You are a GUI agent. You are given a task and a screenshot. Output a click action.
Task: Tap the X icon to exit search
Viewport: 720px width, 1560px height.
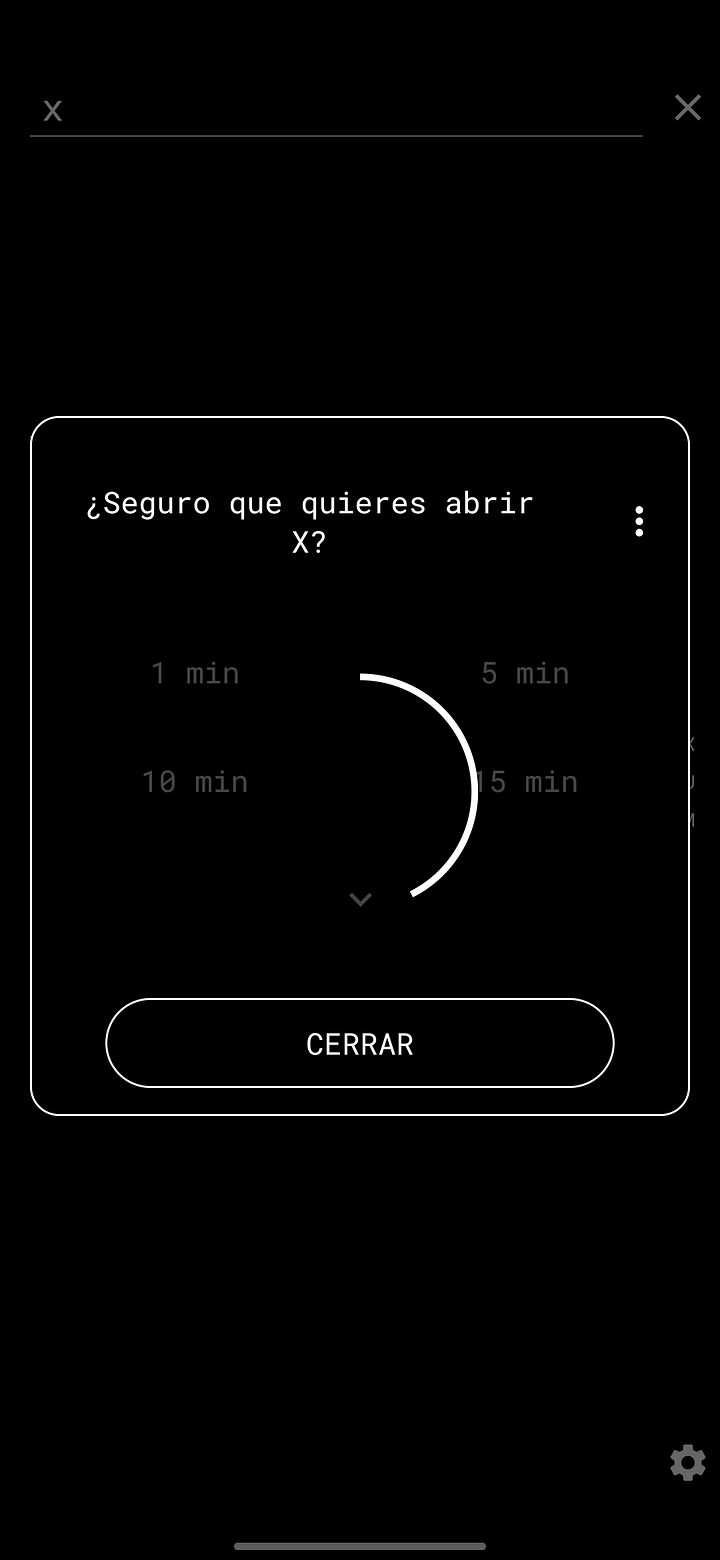688,107
